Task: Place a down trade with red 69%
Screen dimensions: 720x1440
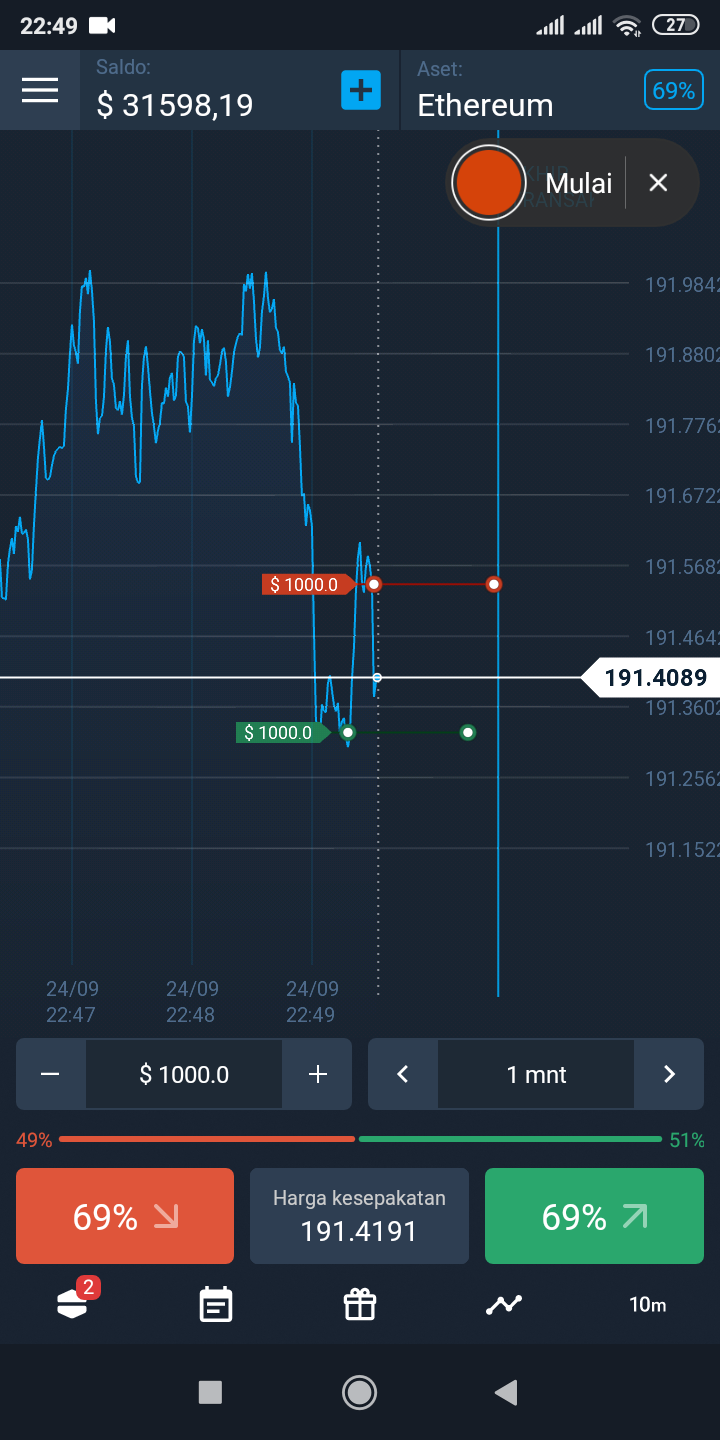Action: point(125,1216)
